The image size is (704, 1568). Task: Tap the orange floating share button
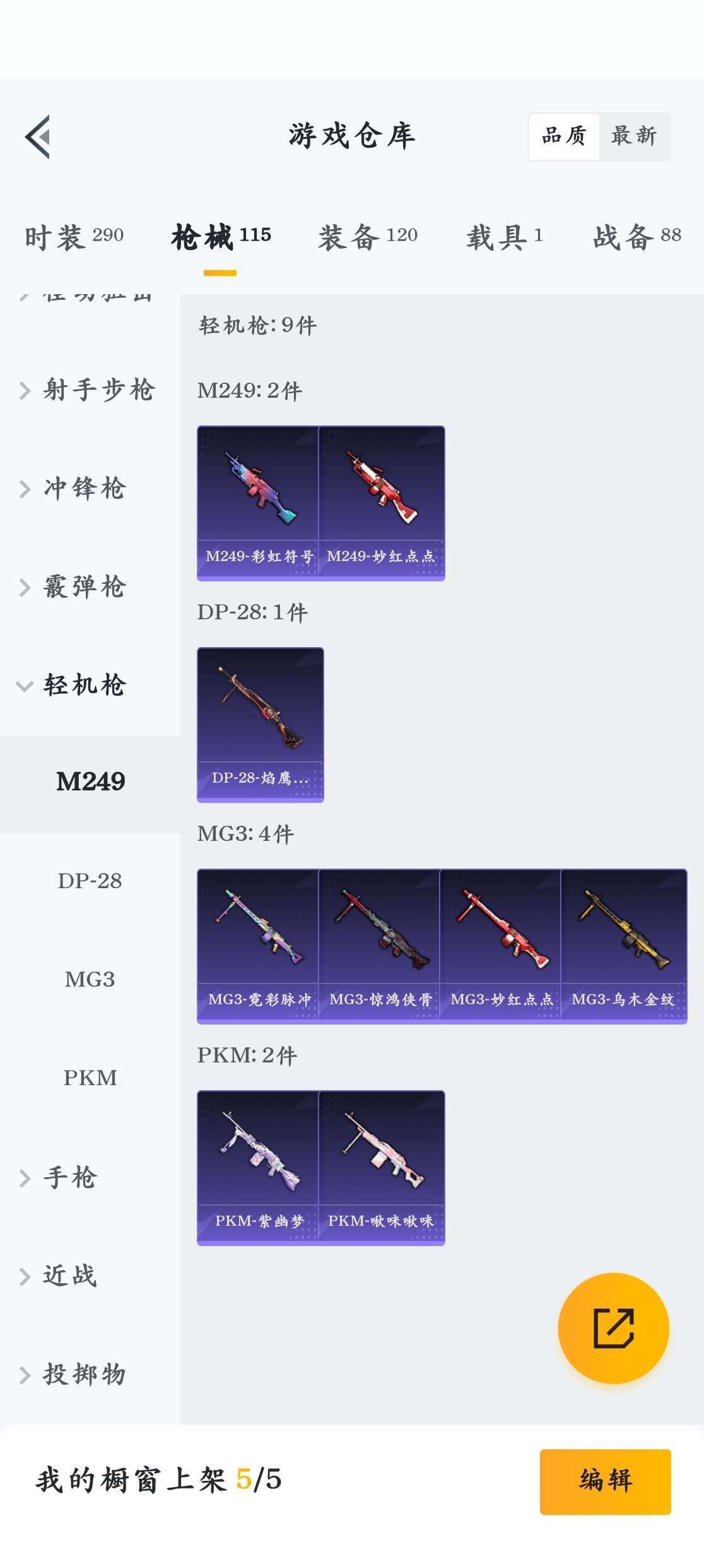point(613,1328)
